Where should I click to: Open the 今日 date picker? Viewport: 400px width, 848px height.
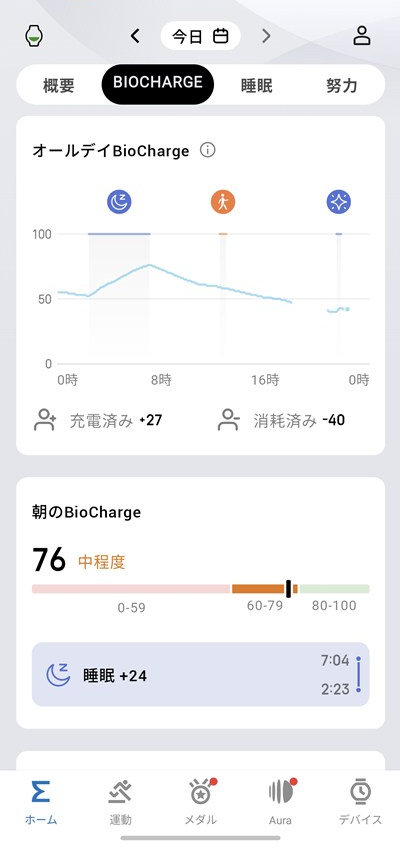(x=201, y=36)
